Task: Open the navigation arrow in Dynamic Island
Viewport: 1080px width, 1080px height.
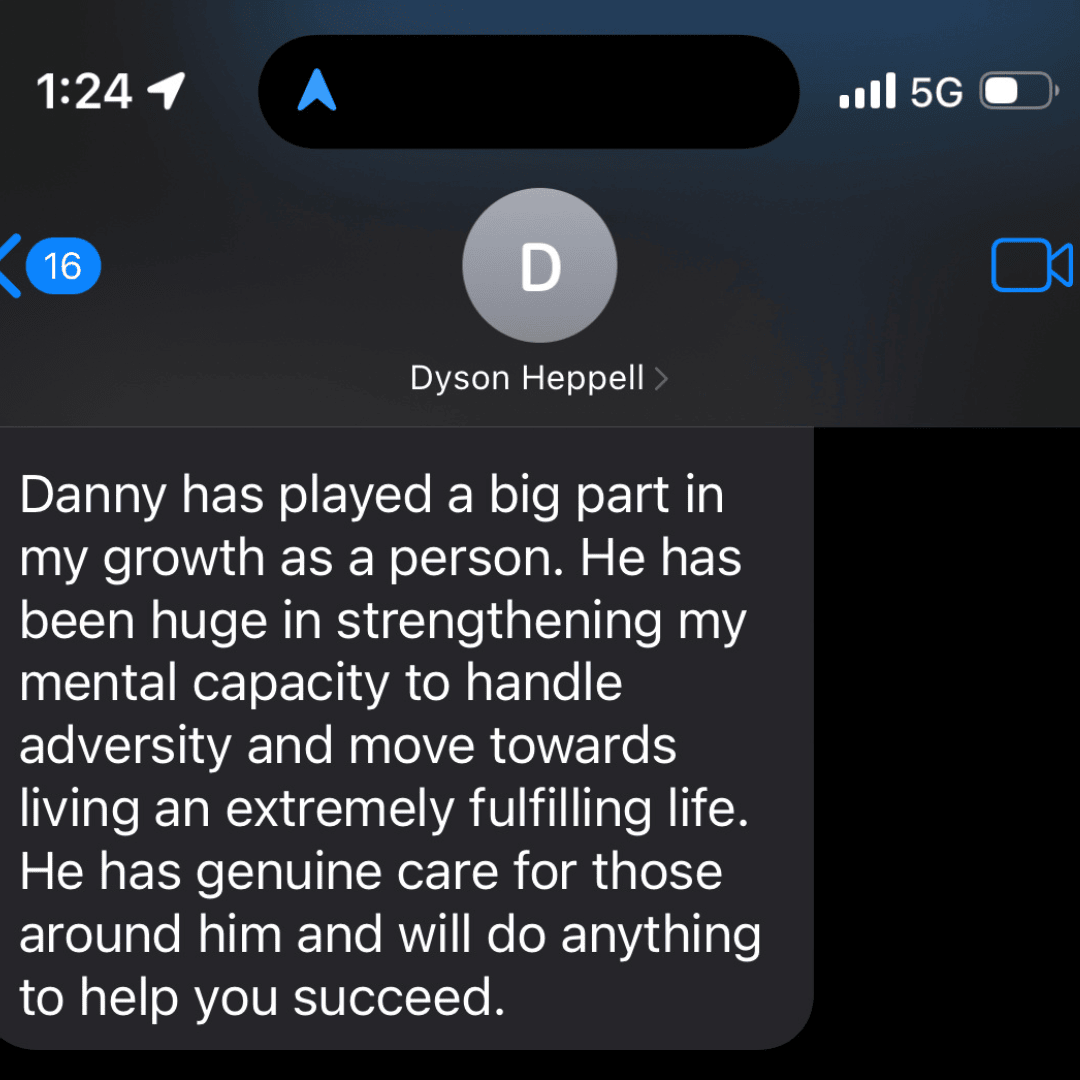Action: tap(317, 92)
